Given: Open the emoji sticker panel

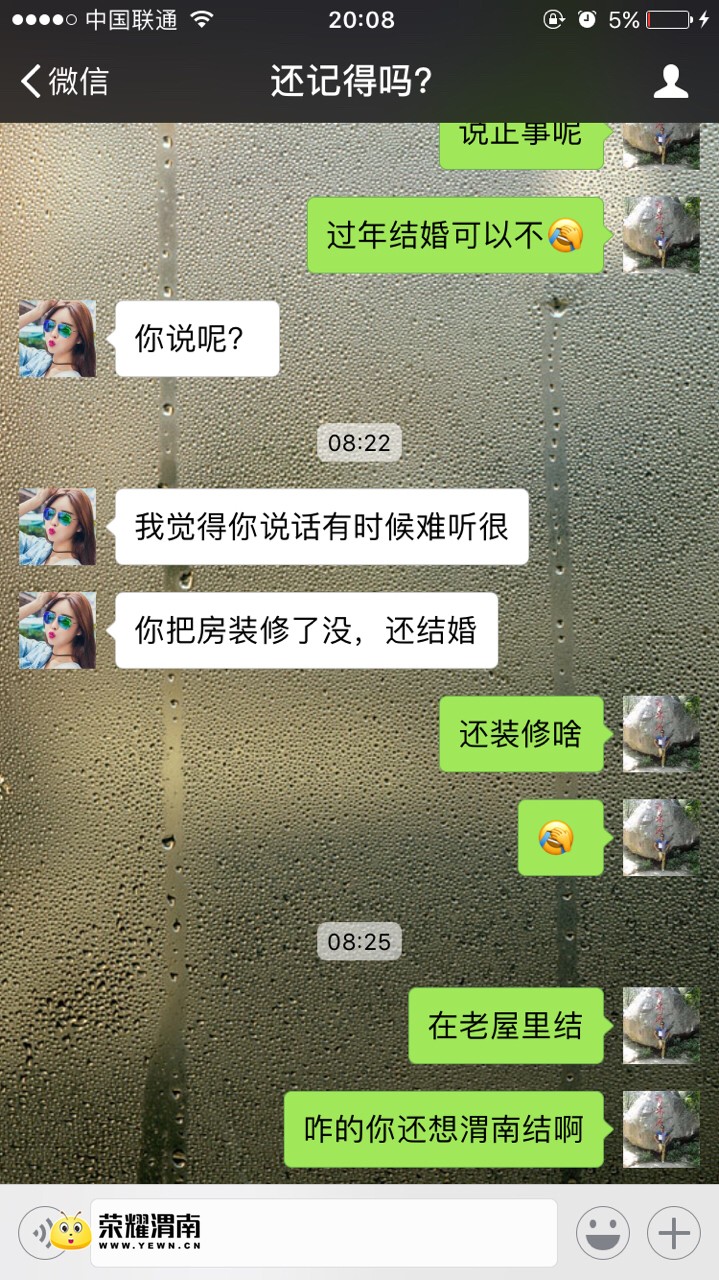Looking at the screenshot, I should pos(602,1232).
